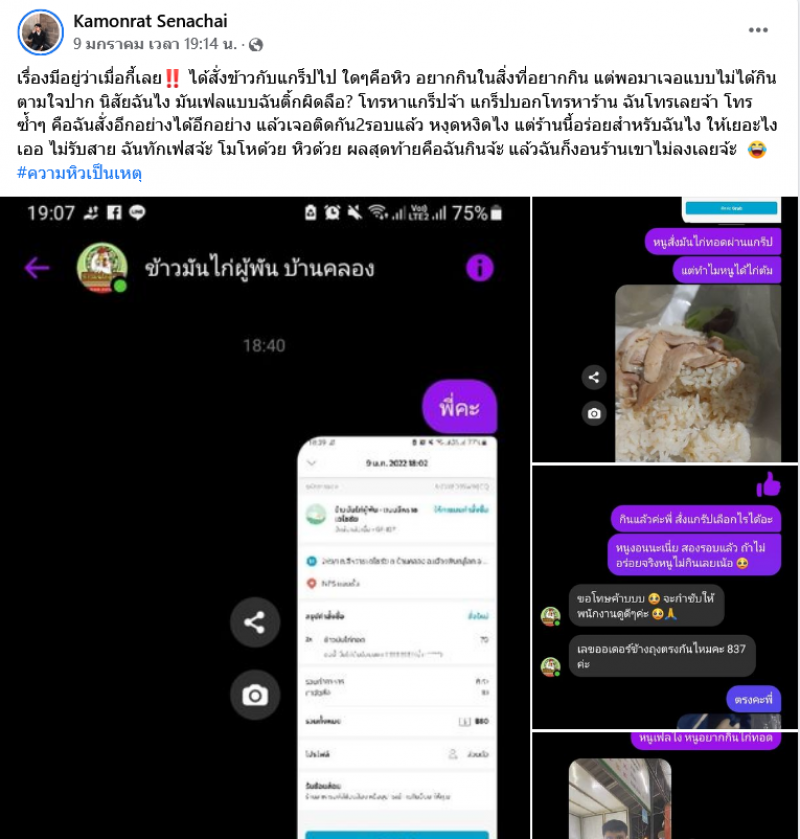This screenshot has width=800, height=839.
Task: Open Kamonrat Senachai's profile picture
Action: (x=41, y=32)
